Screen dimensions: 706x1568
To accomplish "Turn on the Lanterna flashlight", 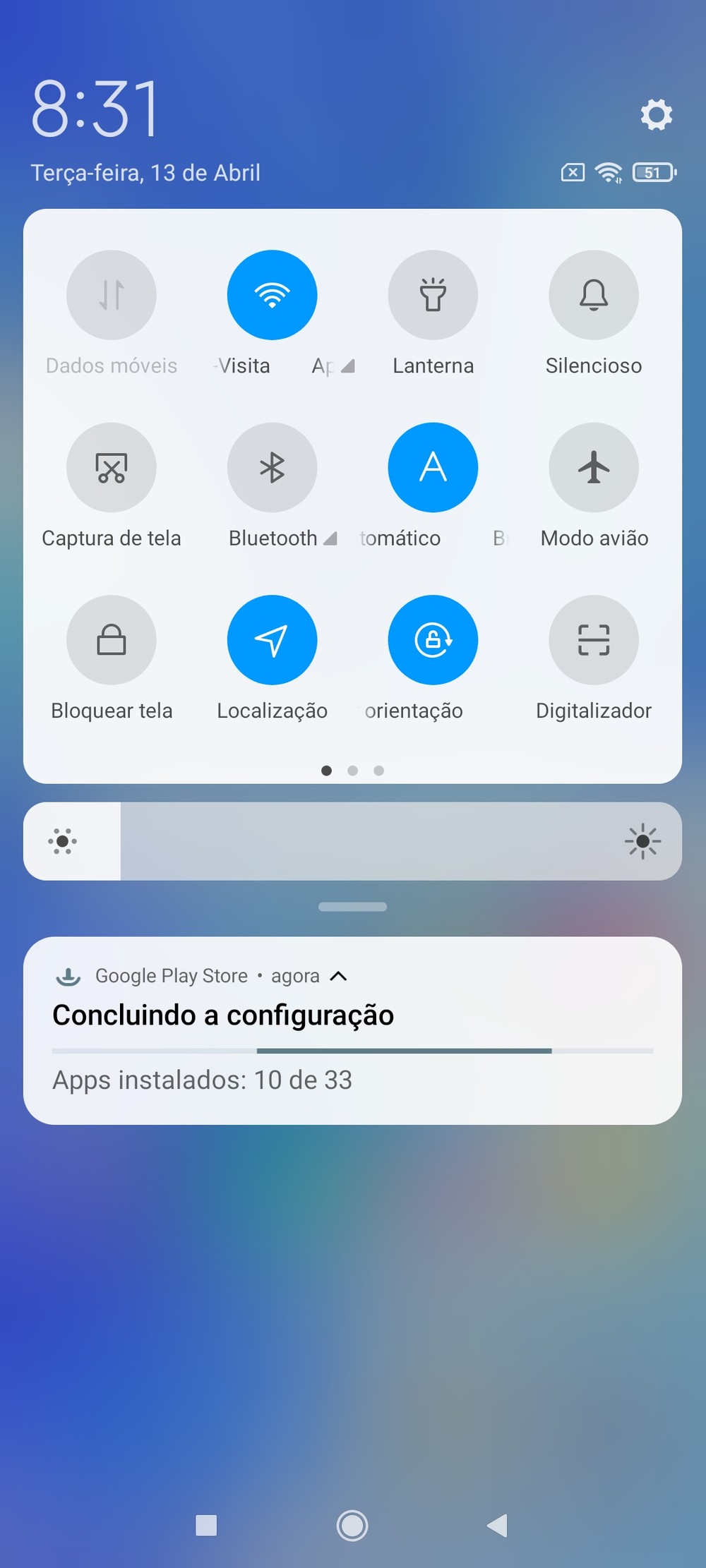I will [x=433, y=295].
